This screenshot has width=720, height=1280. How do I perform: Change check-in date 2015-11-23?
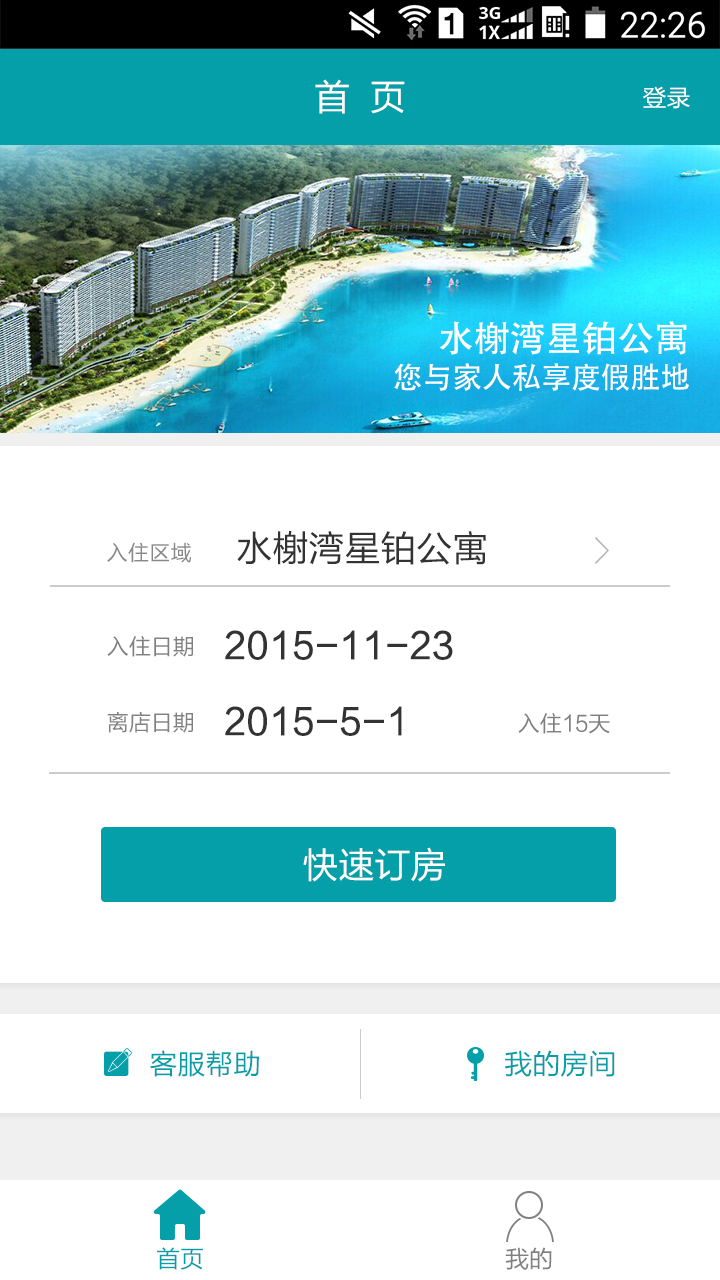(338, 646)
